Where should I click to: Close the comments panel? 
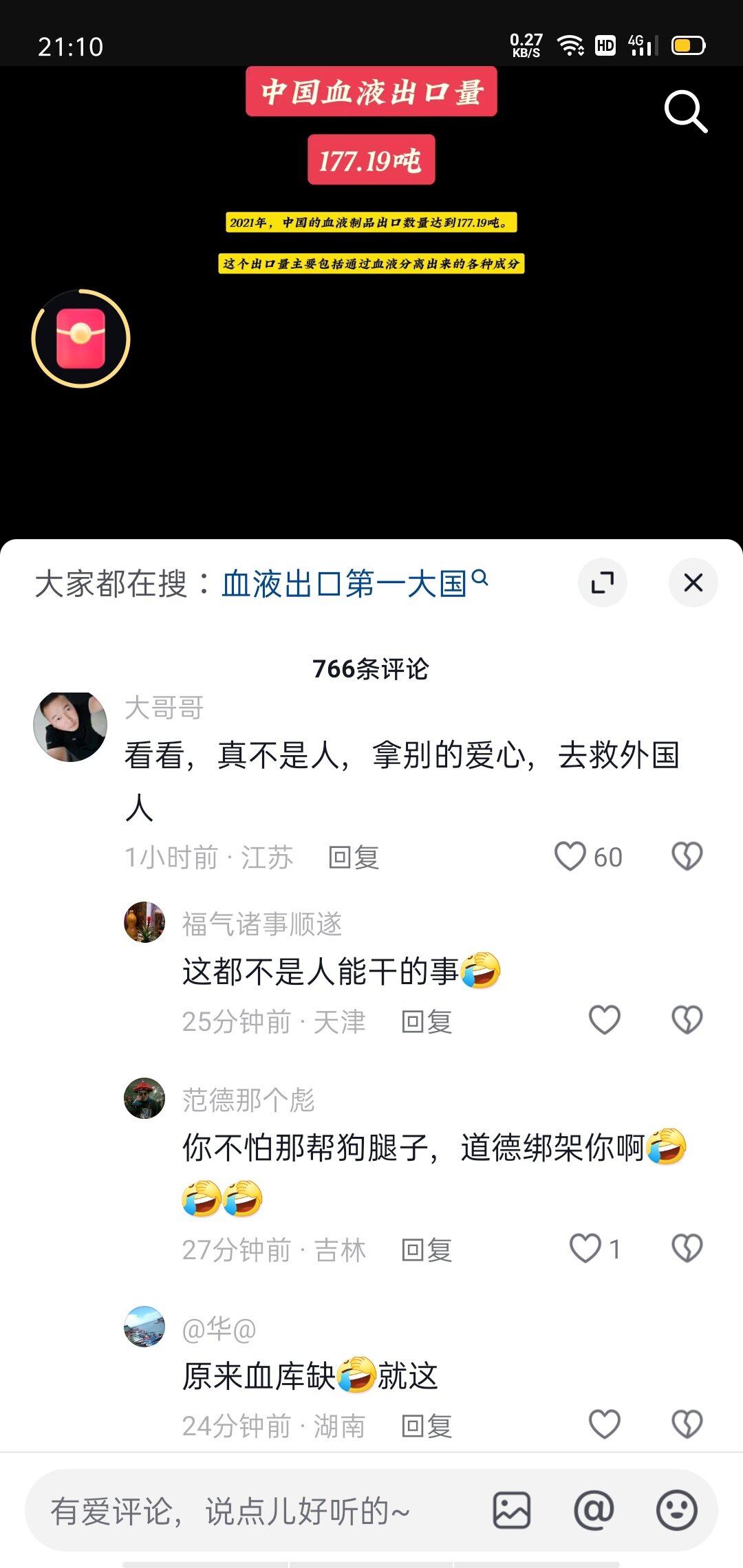tap(693, 582)
